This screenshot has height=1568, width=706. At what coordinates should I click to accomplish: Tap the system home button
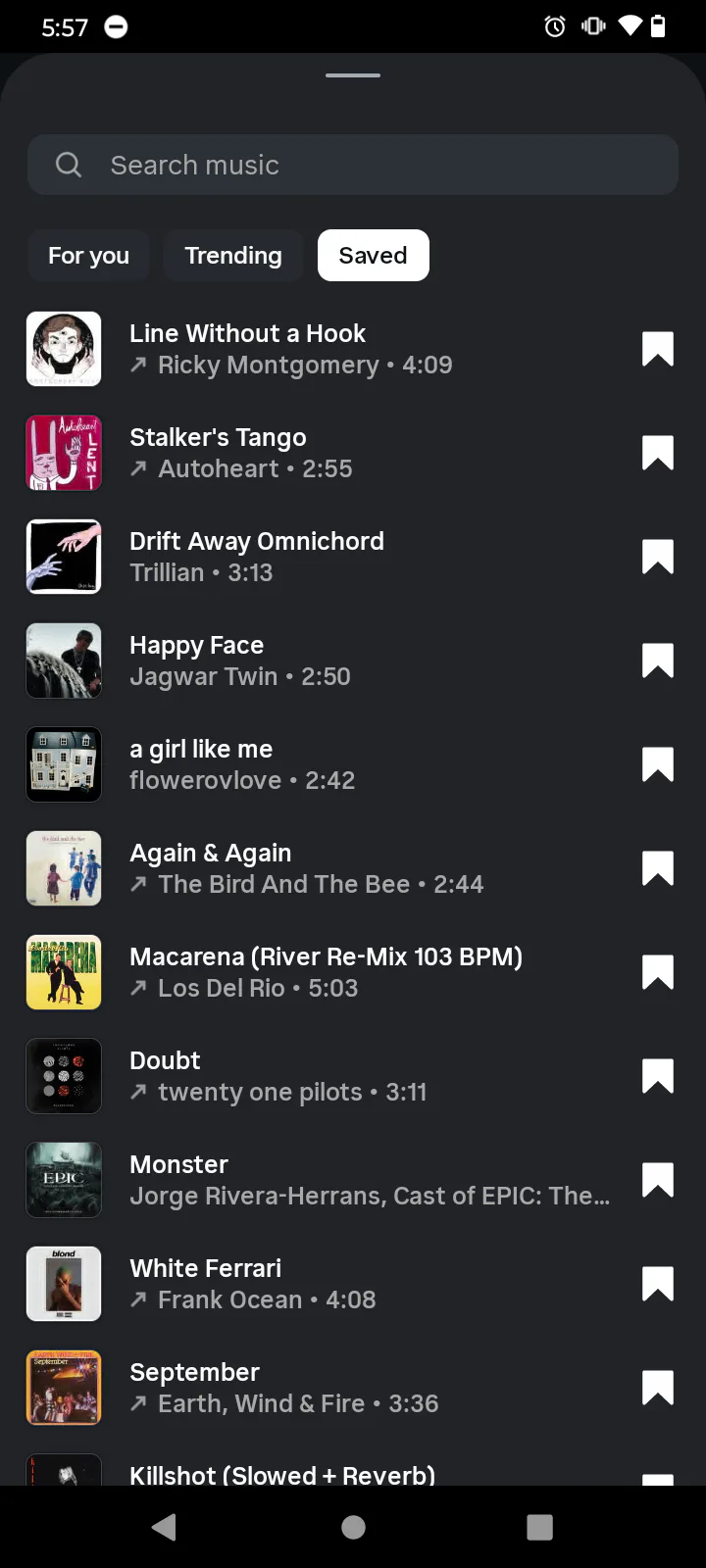(353, 1527)
